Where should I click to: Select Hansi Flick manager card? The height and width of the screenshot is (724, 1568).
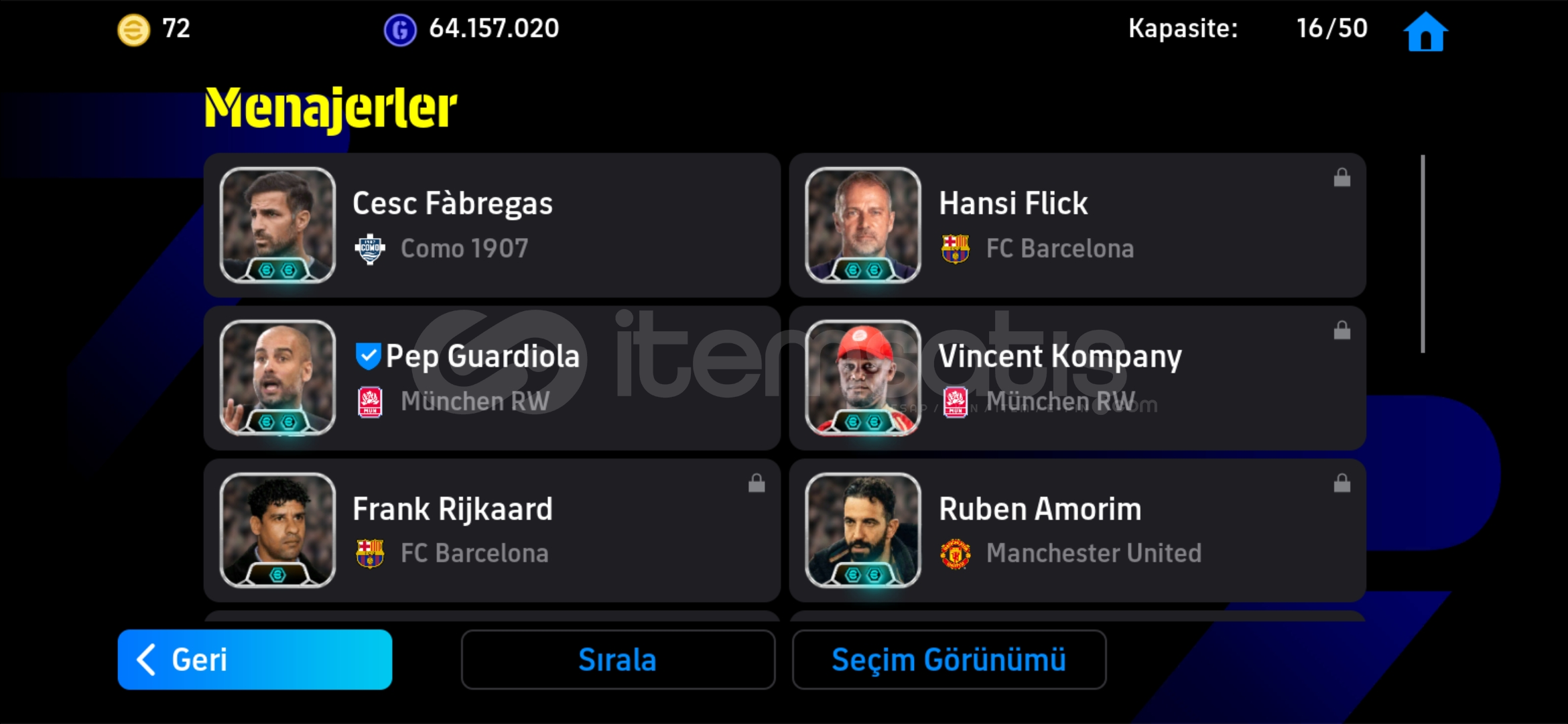[1077, 225]
